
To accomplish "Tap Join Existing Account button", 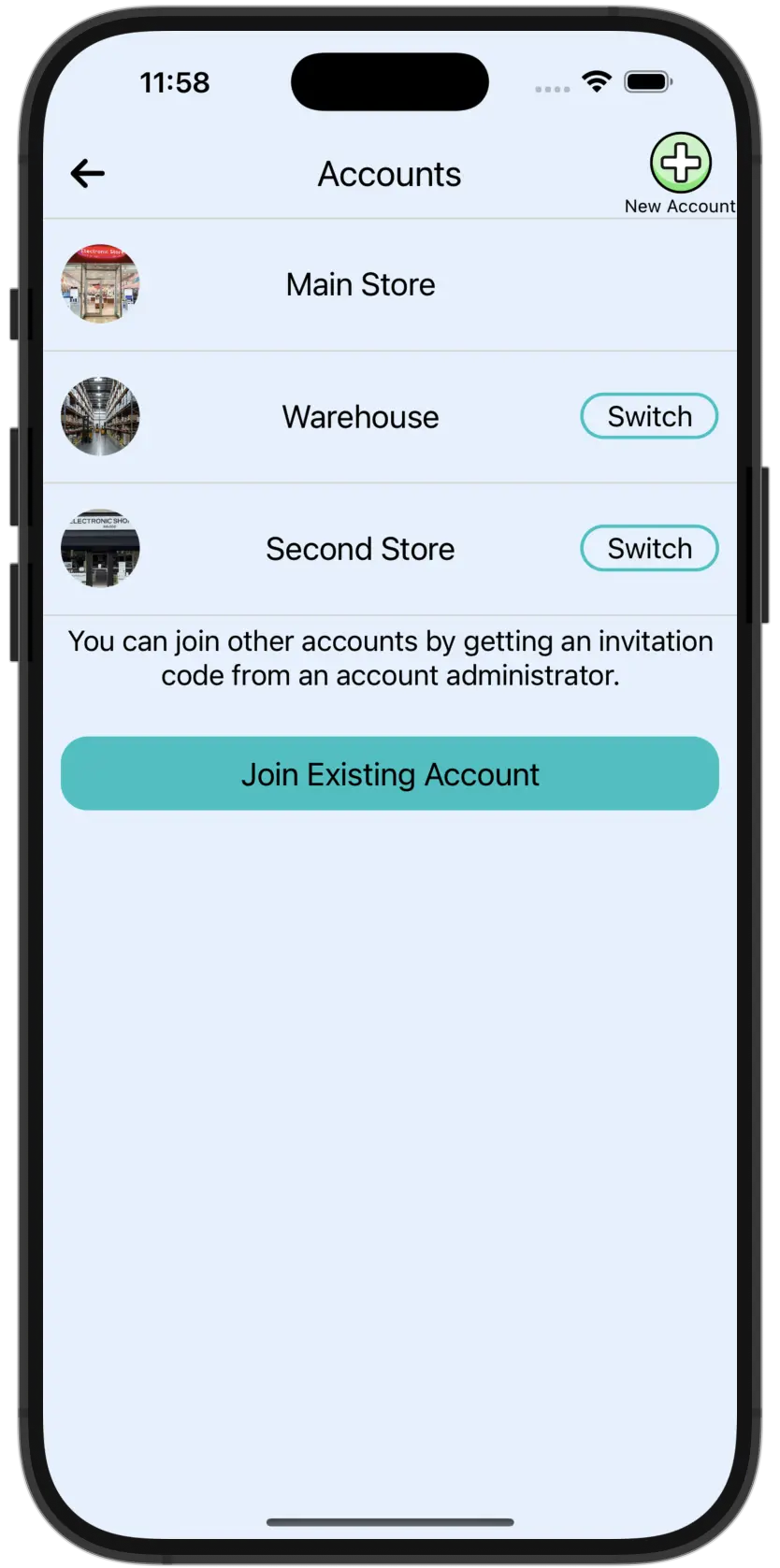I will [x=390, y=774].
